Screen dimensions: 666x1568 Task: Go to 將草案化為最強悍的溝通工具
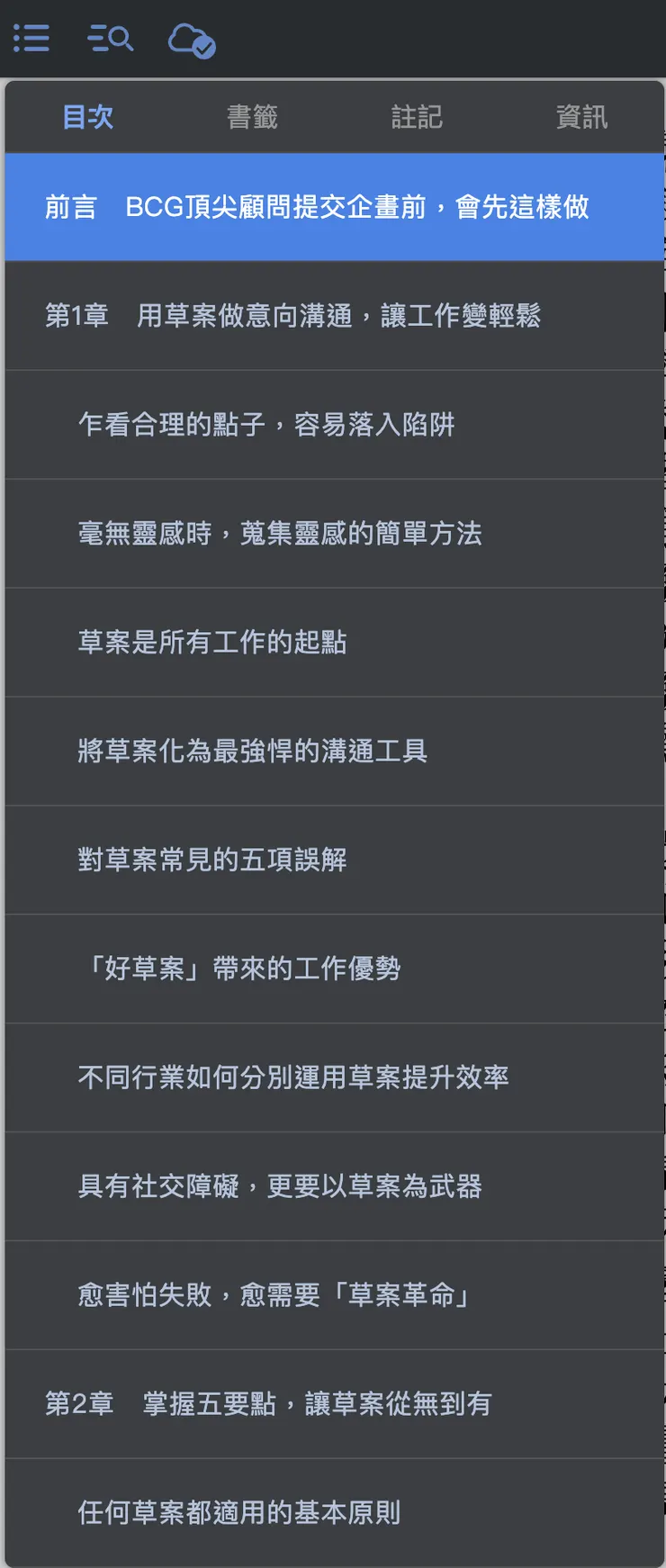tap(253, 752)
